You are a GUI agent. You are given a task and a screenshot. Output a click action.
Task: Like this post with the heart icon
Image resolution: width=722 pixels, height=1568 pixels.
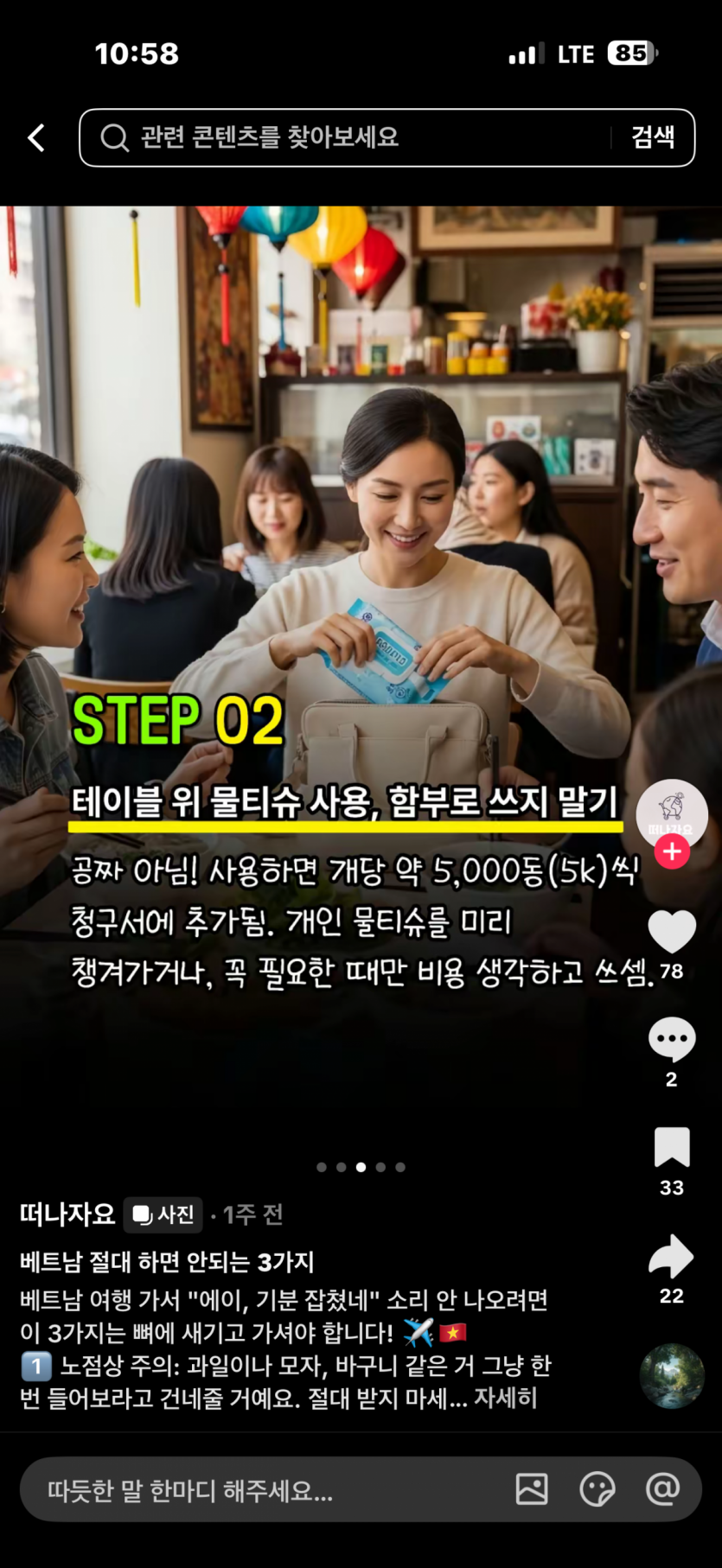[672, 932]
